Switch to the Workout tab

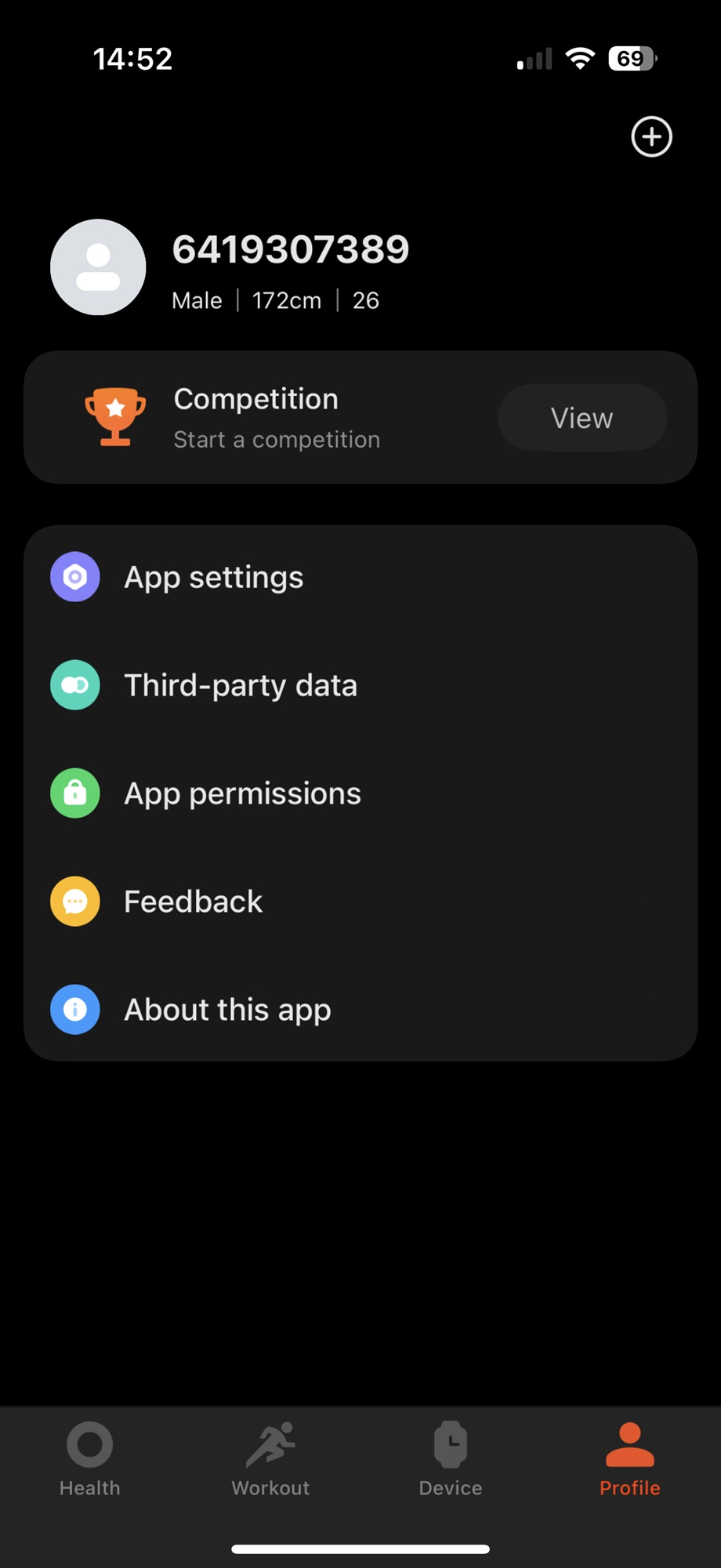pyautogui.click(x=270, y=1460)
